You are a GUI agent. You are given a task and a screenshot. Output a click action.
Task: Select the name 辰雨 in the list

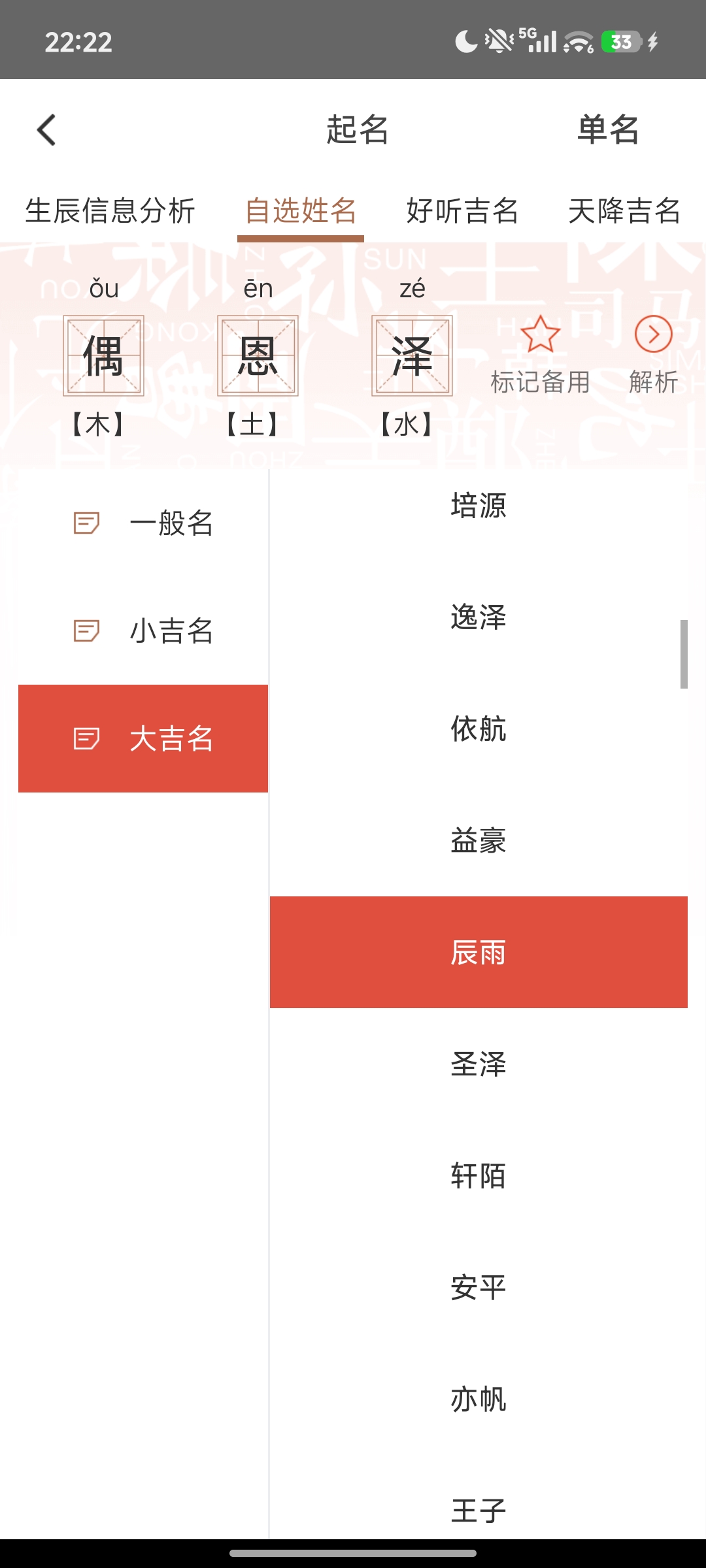coord(479,953)
